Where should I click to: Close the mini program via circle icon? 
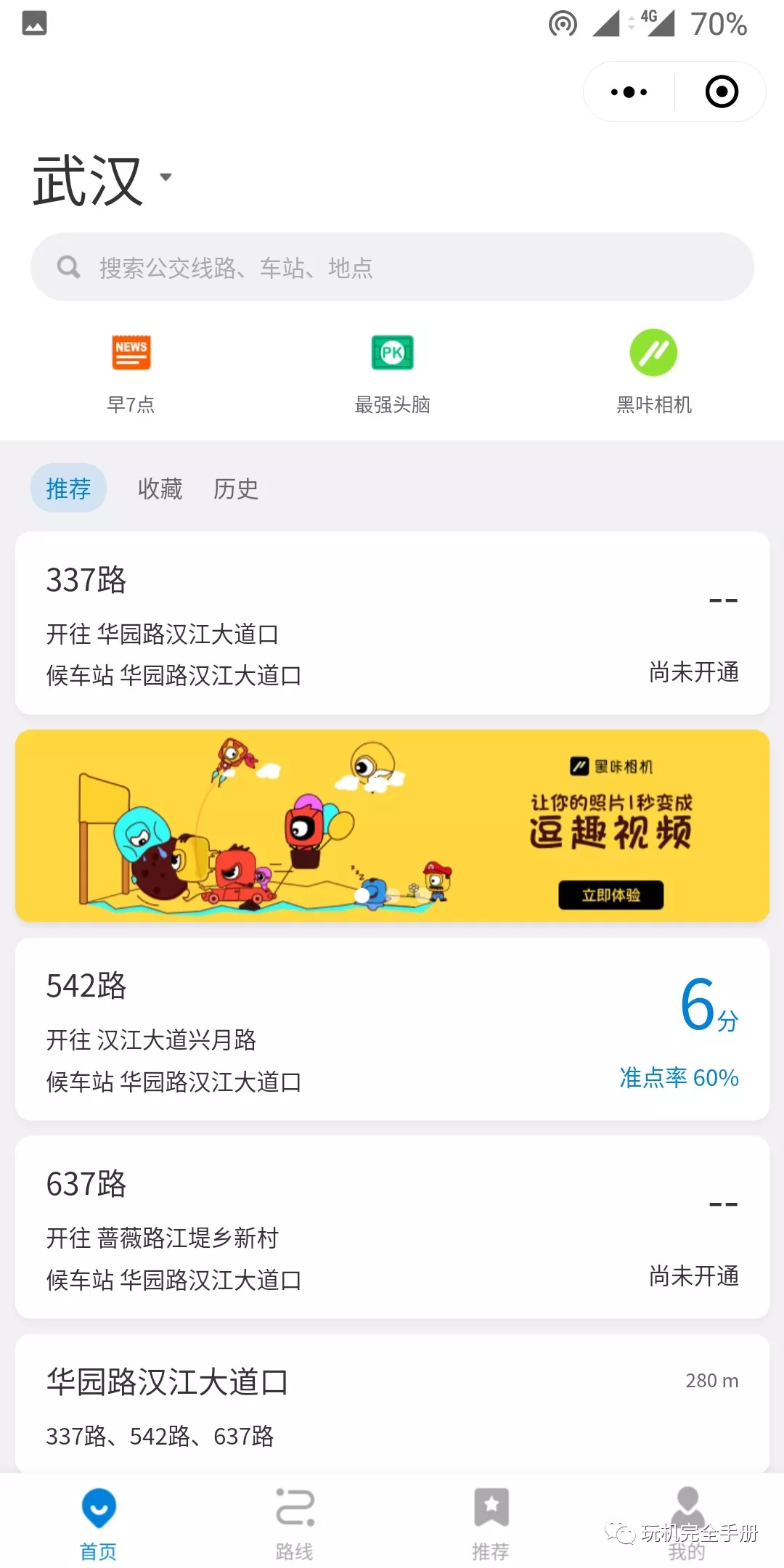click(x=722, y=92)
